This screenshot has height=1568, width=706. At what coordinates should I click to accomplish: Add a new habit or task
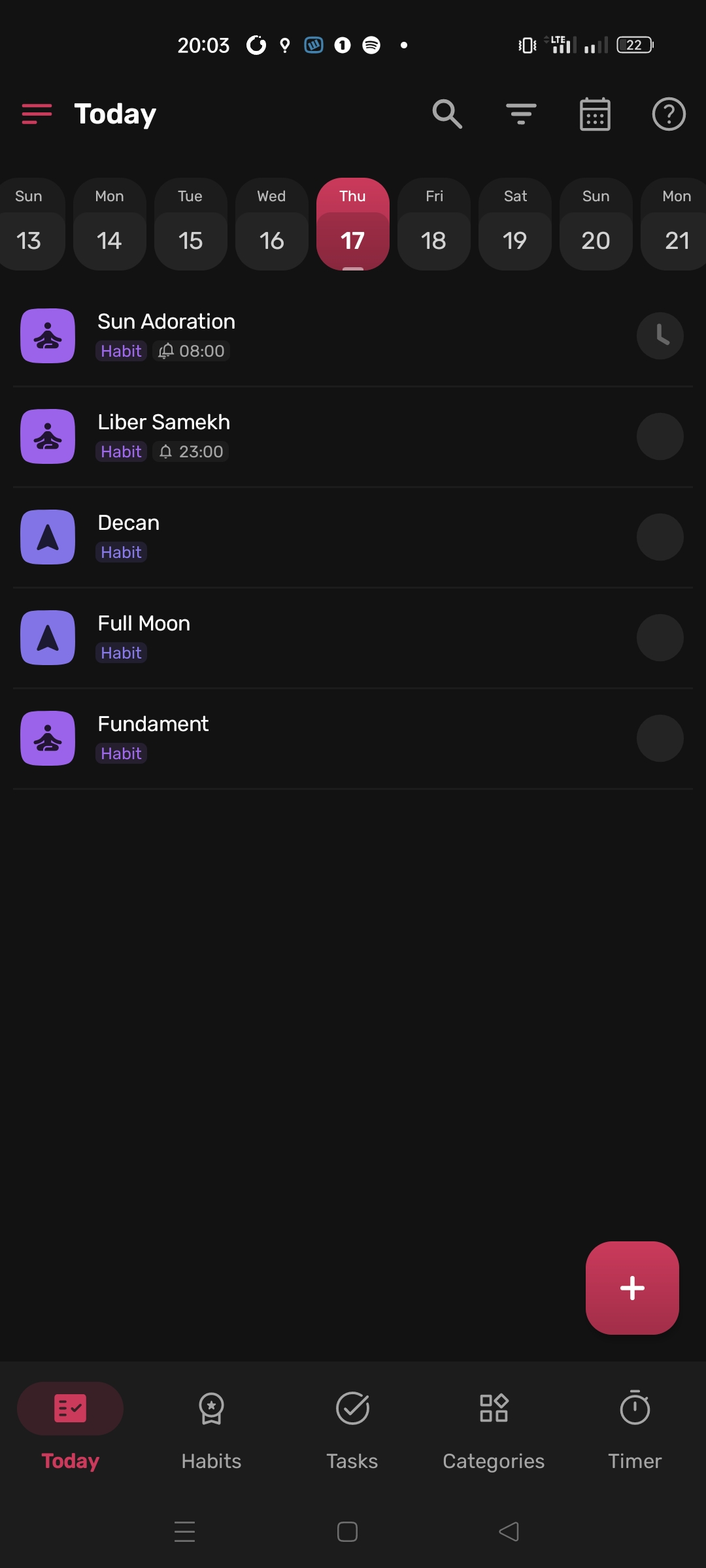coord(632,1288)
